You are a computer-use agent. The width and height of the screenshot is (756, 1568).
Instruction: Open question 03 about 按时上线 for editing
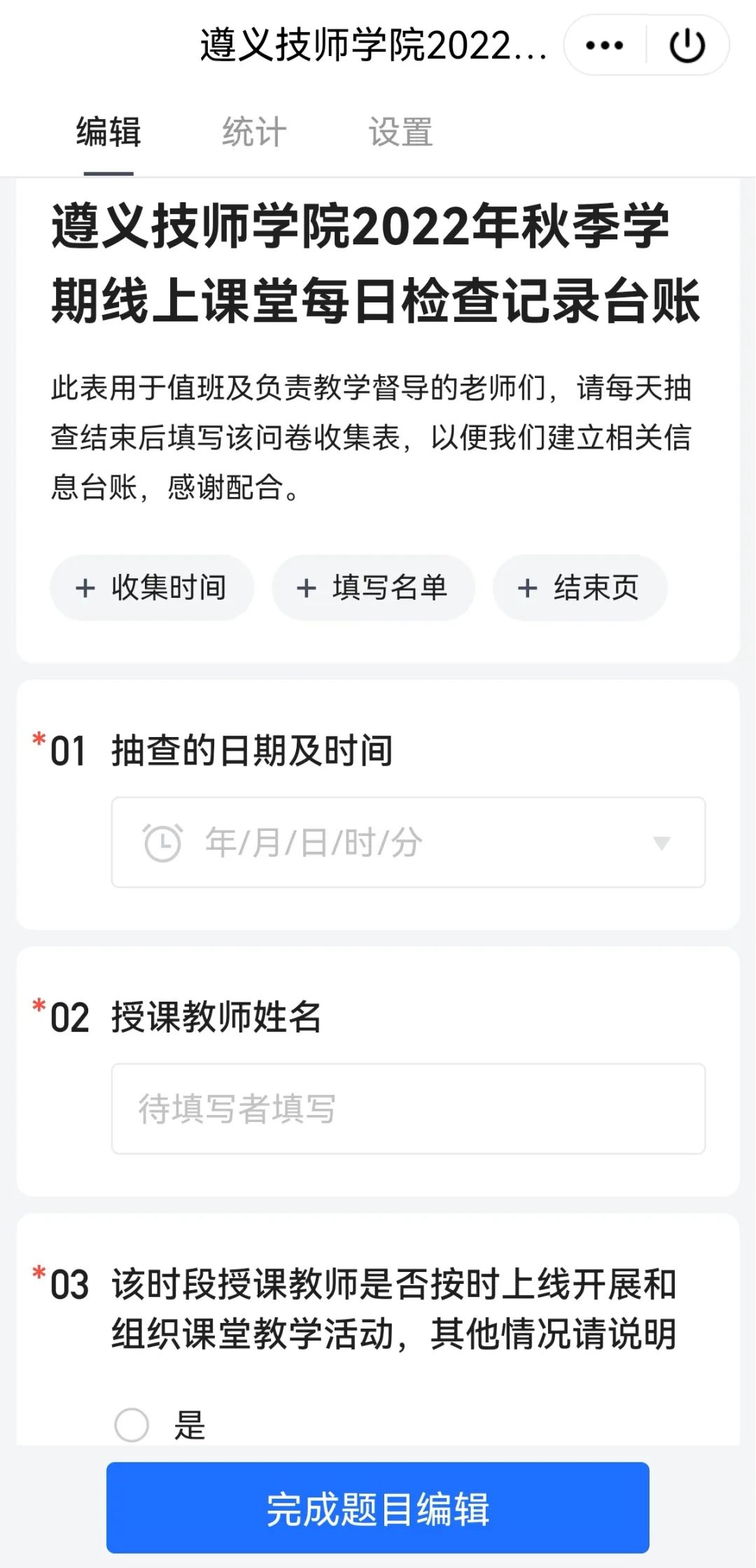(x=393, y=1308)
